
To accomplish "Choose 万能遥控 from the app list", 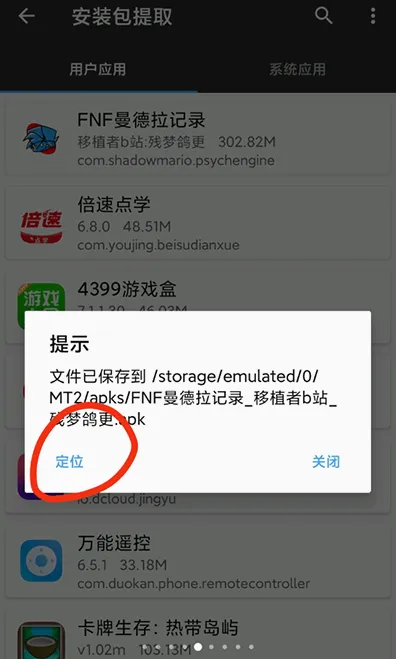I will pyautogui.click(x=198, y=561).
